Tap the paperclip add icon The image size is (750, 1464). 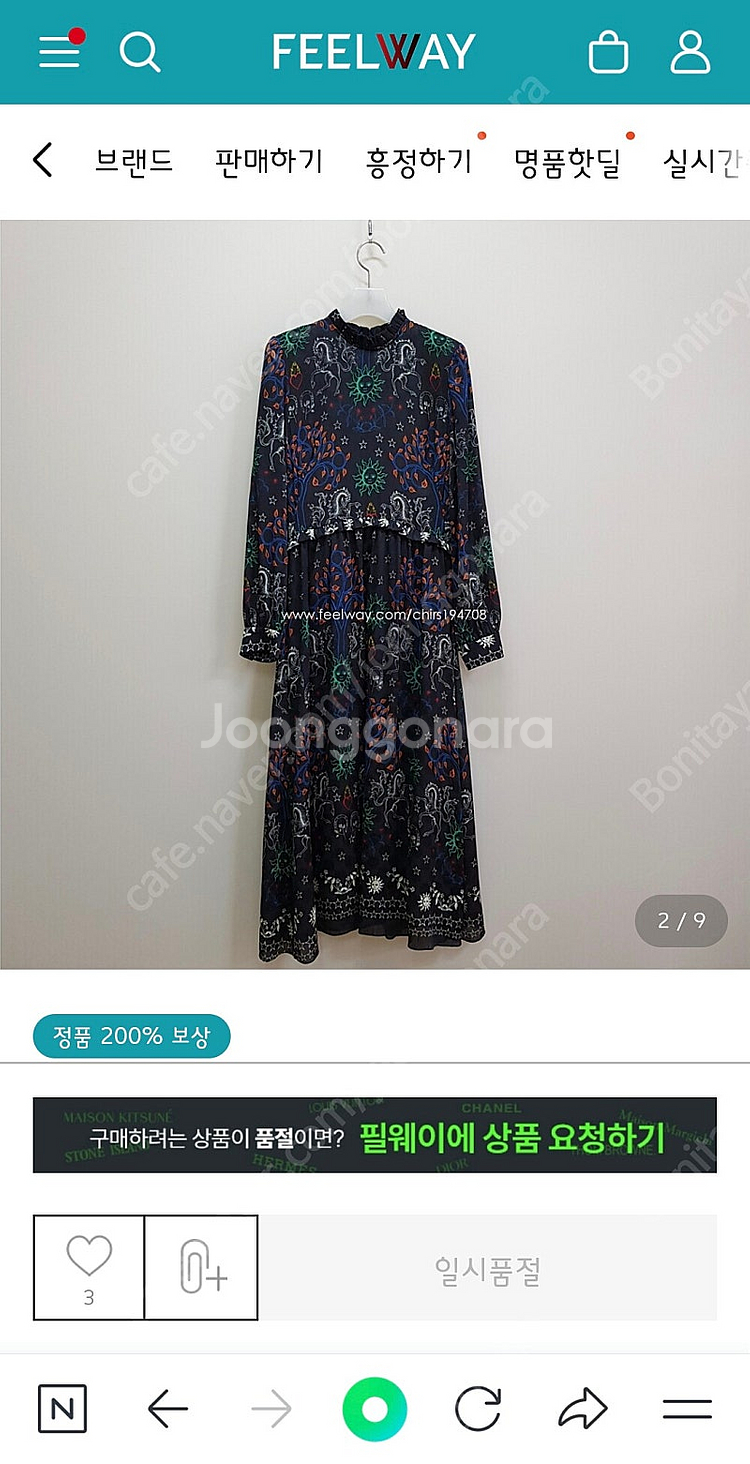(202, 1267)
